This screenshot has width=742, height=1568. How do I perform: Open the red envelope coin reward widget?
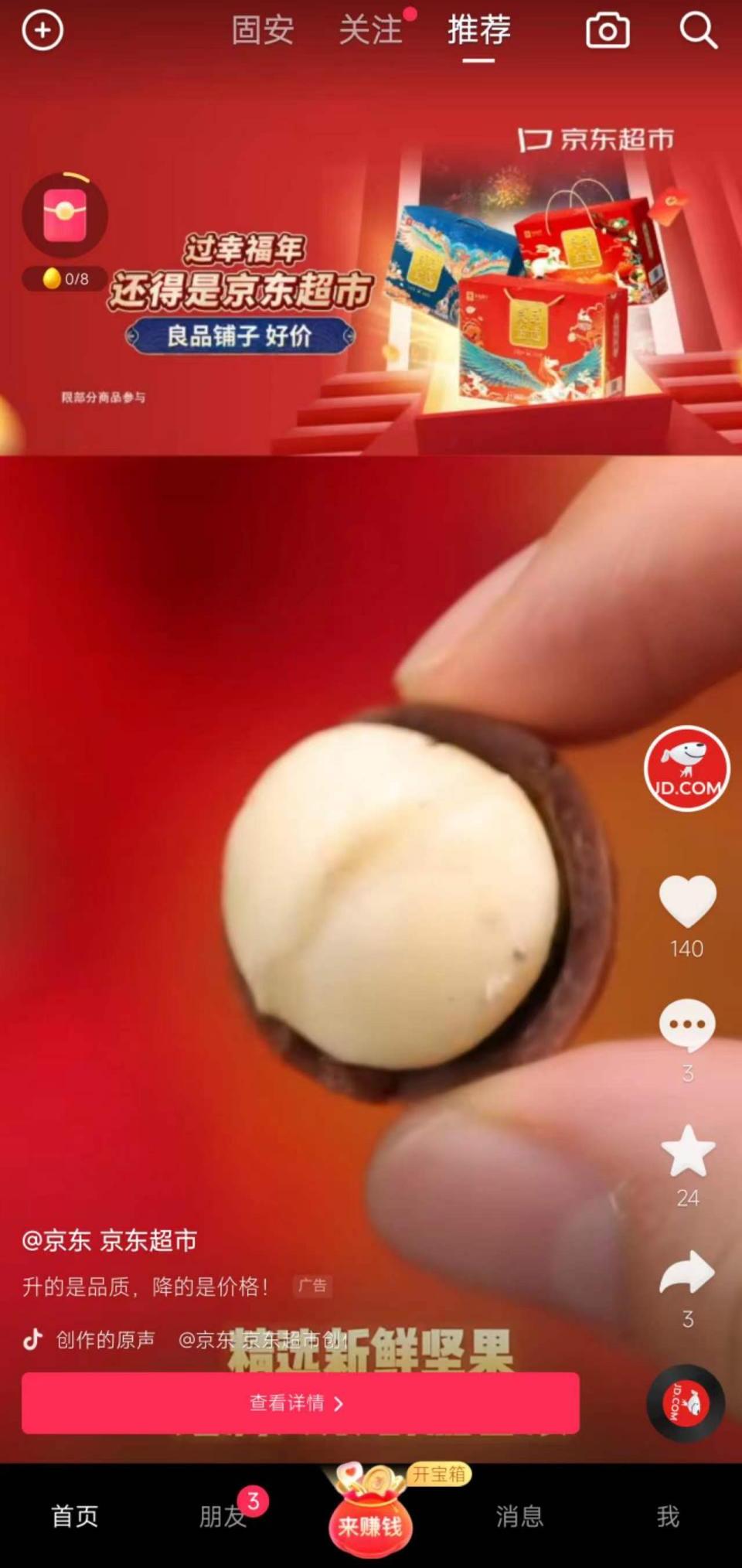65,216
